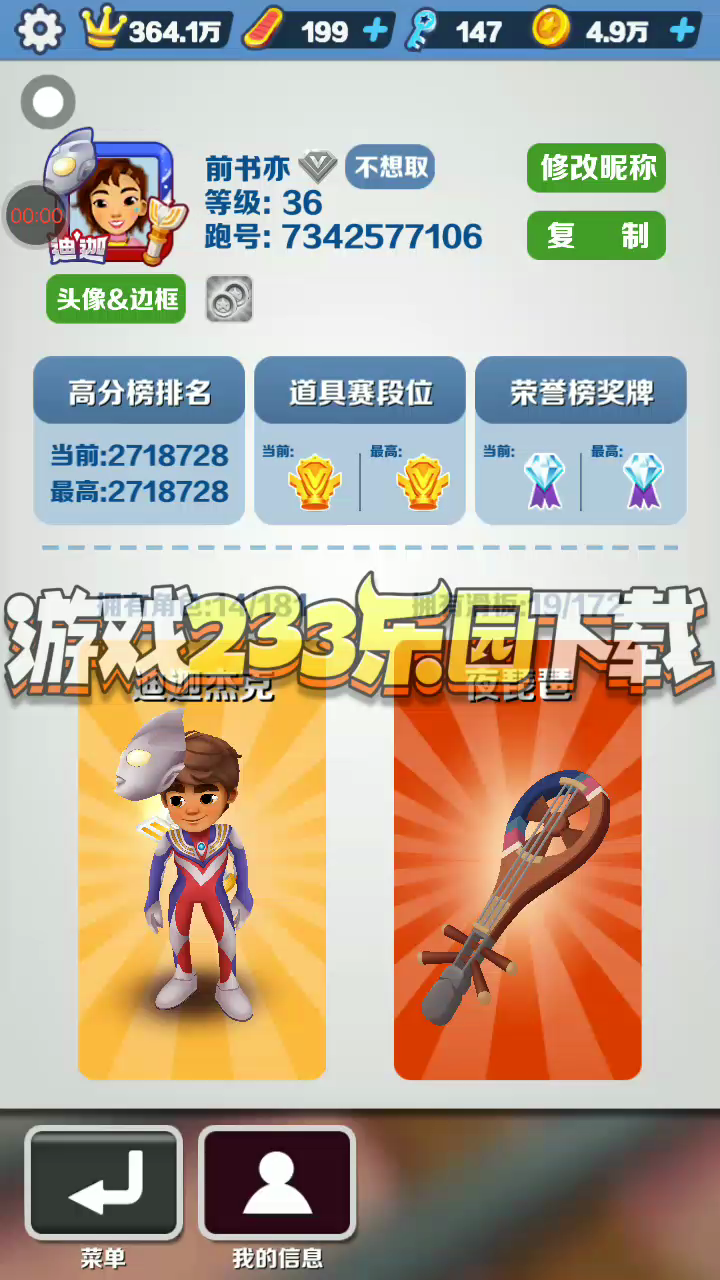
Task: Tap the 不想取 title badge
Action: click(391, 167)
